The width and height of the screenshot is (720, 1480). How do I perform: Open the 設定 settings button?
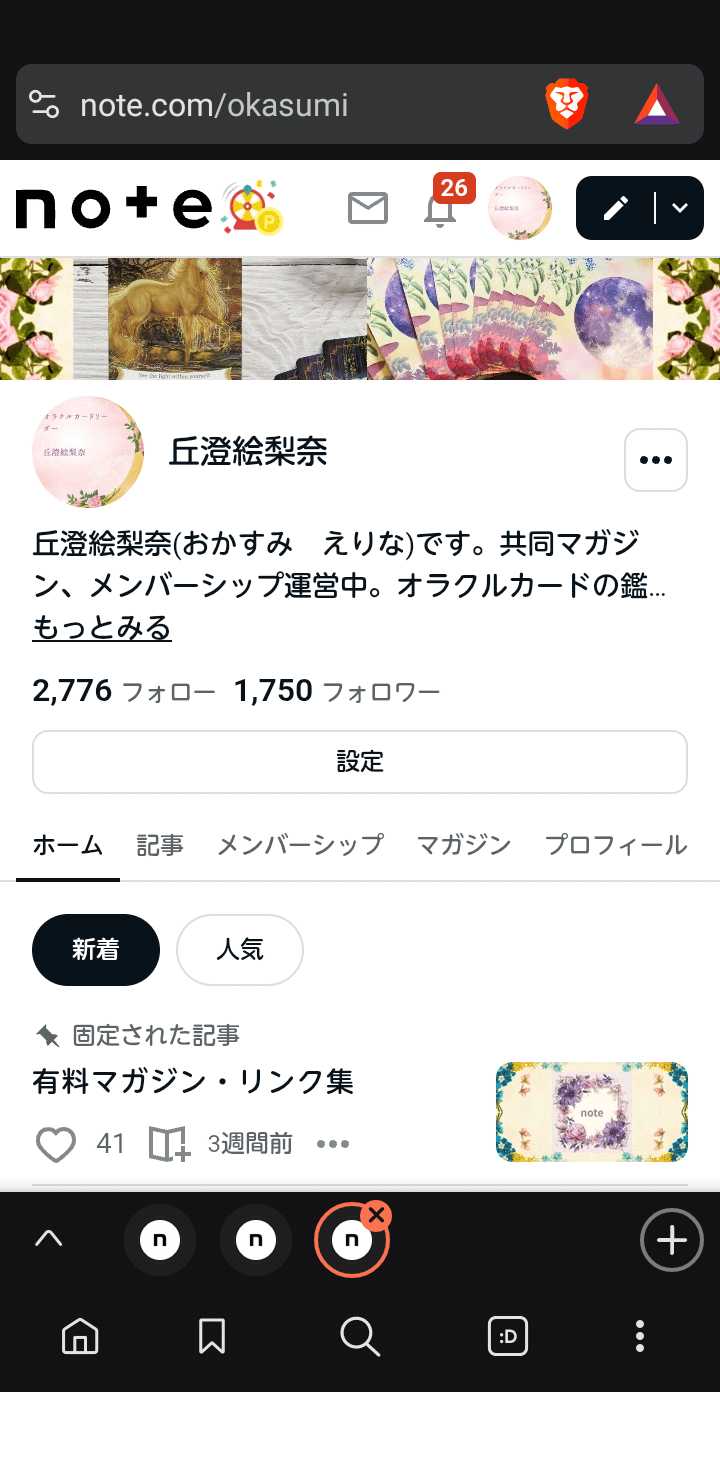360,761
